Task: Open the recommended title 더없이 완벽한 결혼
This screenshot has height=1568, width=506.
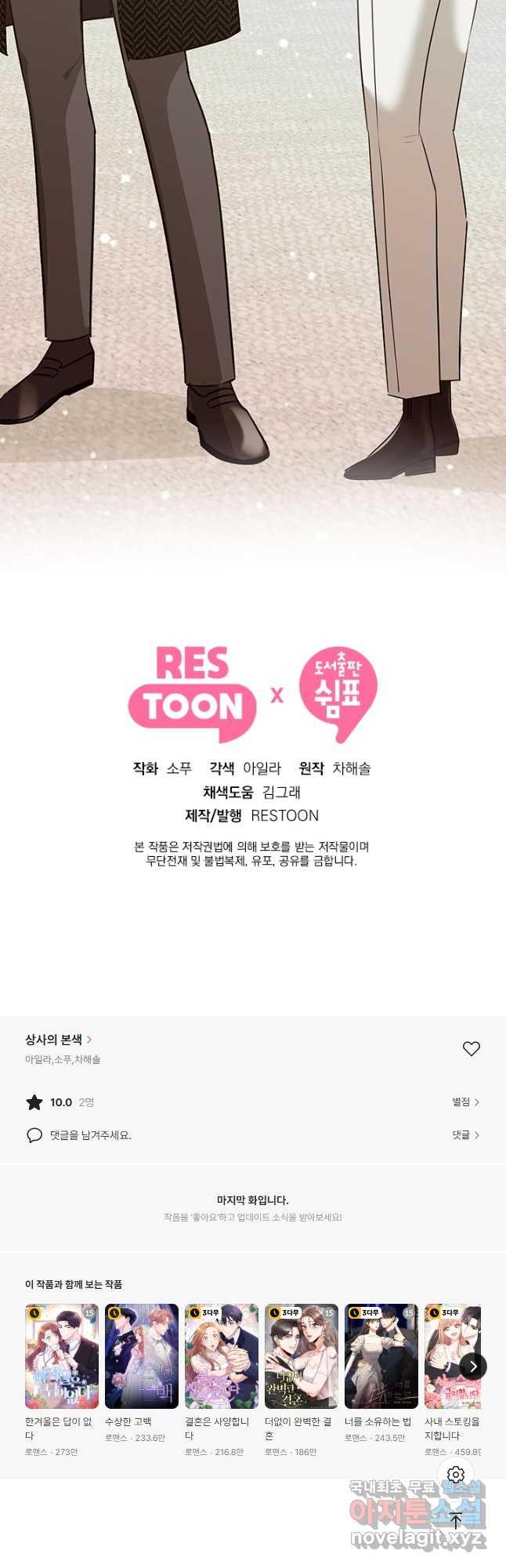Action: pos(302,1356)
